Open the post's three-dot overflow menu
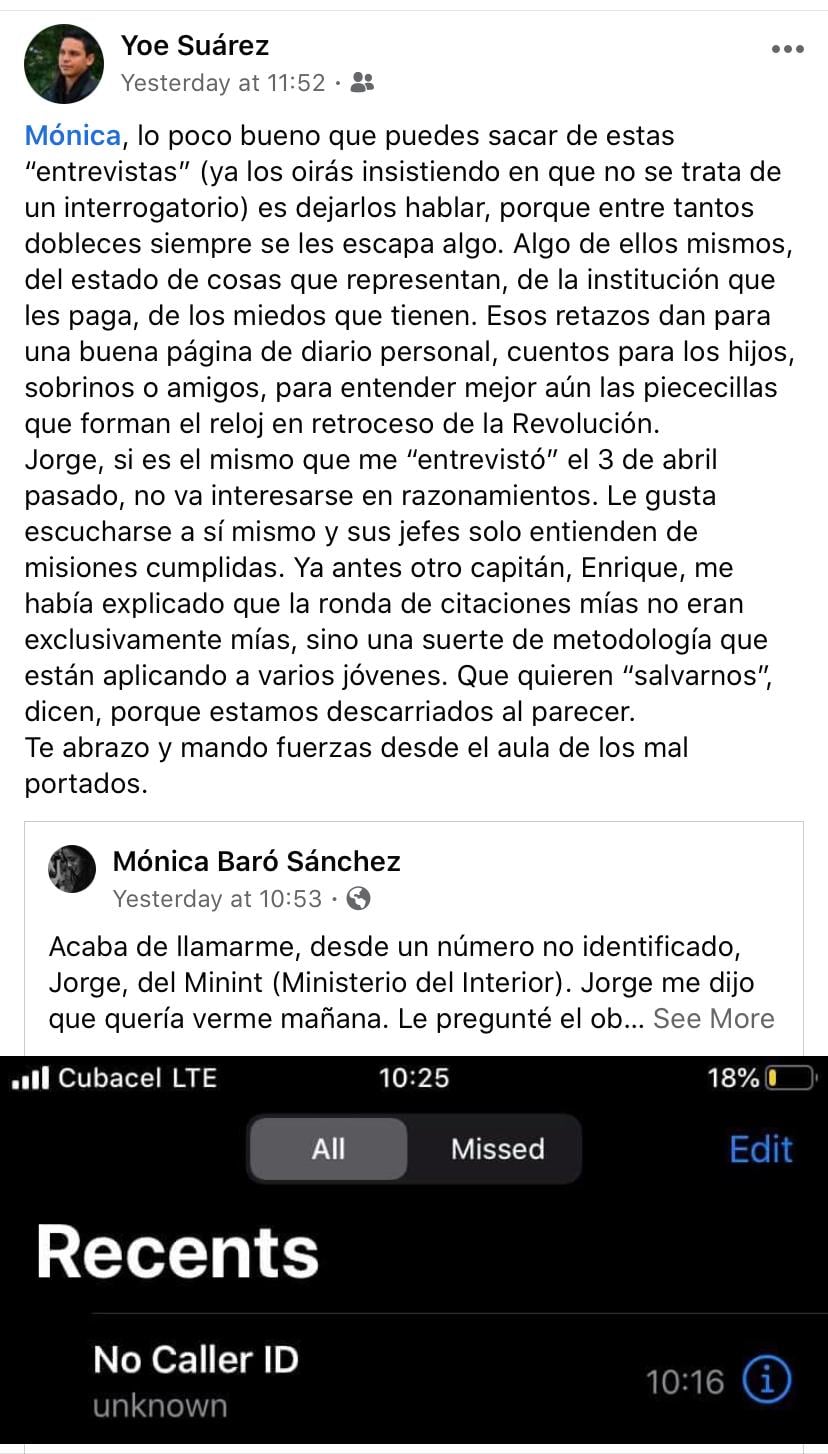Screen dimensions: 828x1454 787,50
